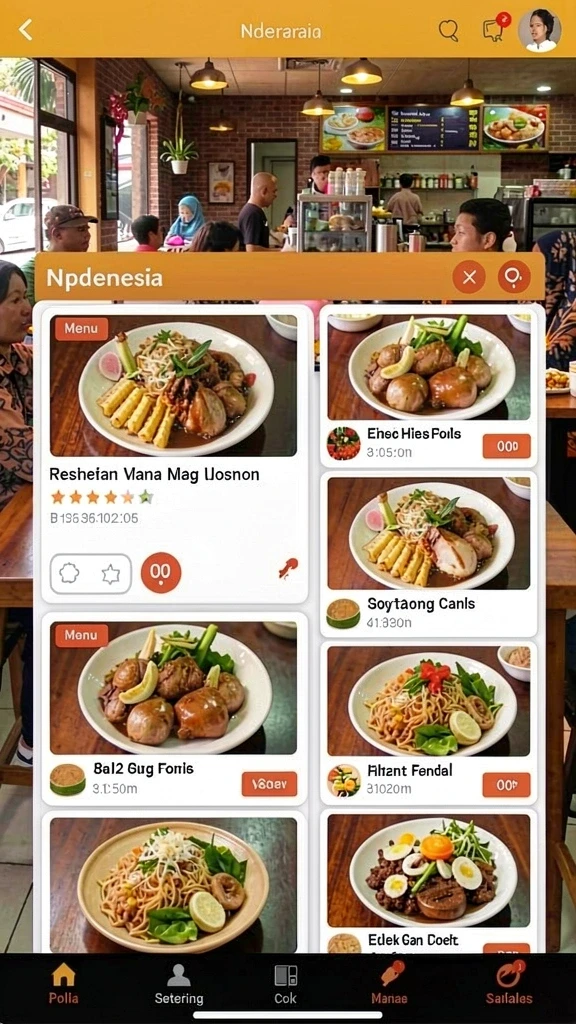The image size is (576, 1024).
Task: Open the Reshelan Mana Mag Uosnon card
Action: [174, 456]
